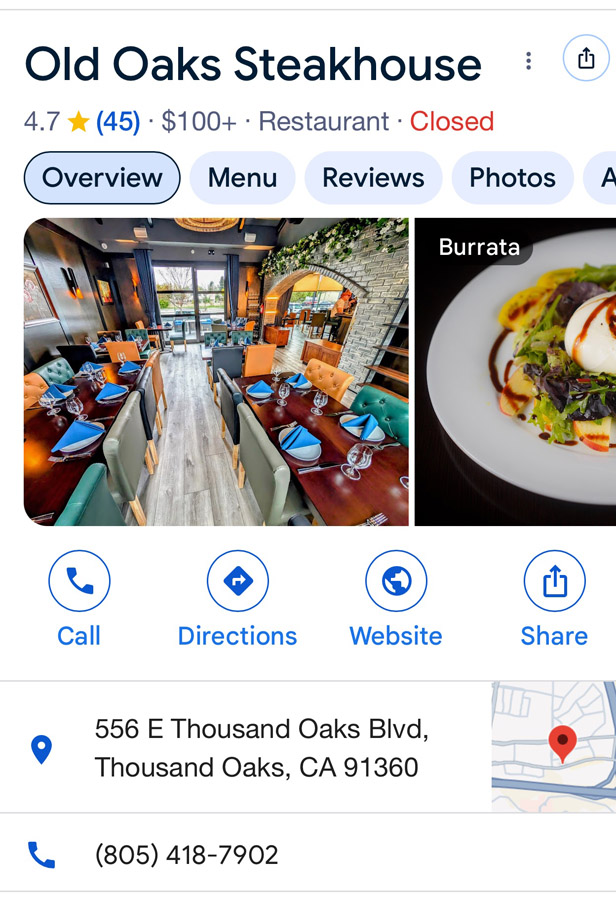
Task: Switch to the Photos tab
Action: [512, 178]
